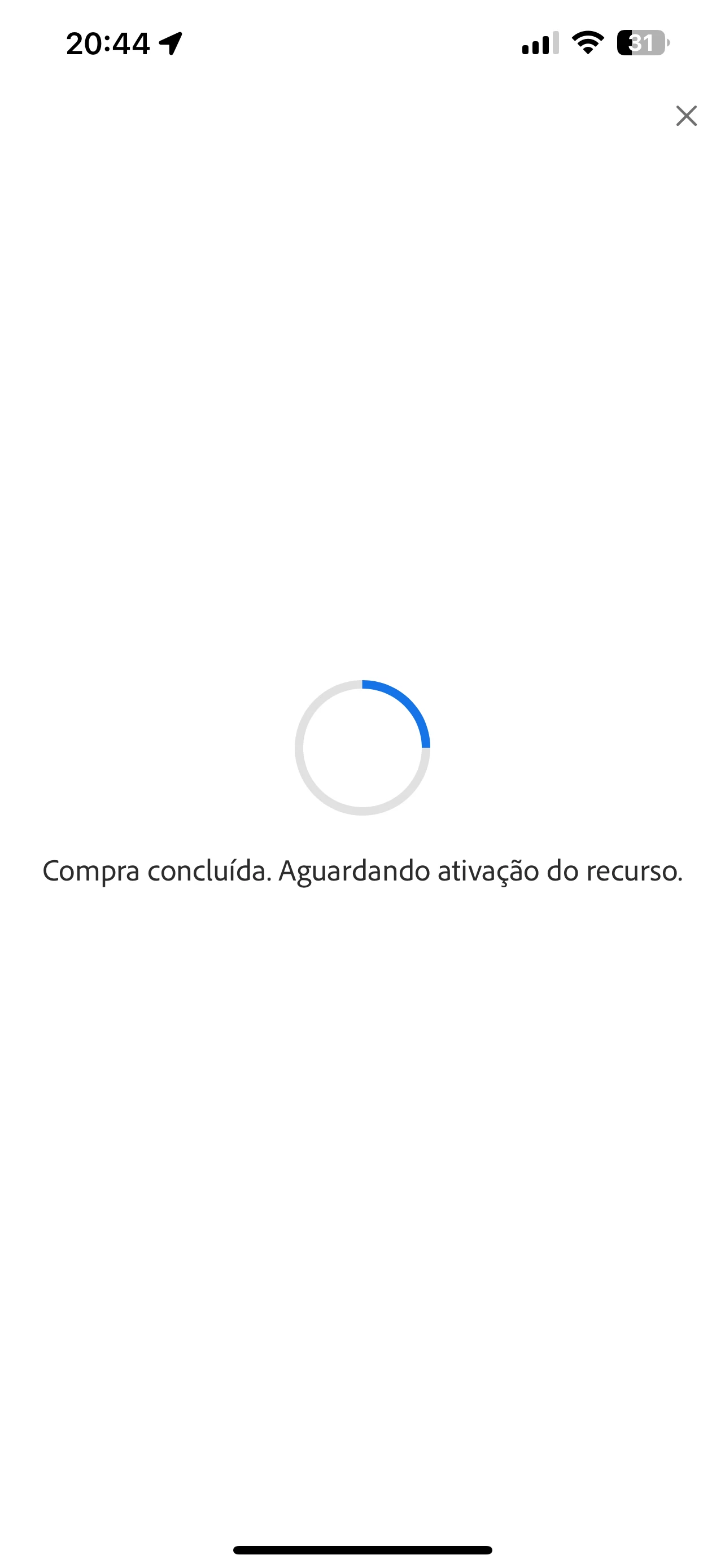
Task: Close the purchase activation screen
Action: tap(686, 116)
